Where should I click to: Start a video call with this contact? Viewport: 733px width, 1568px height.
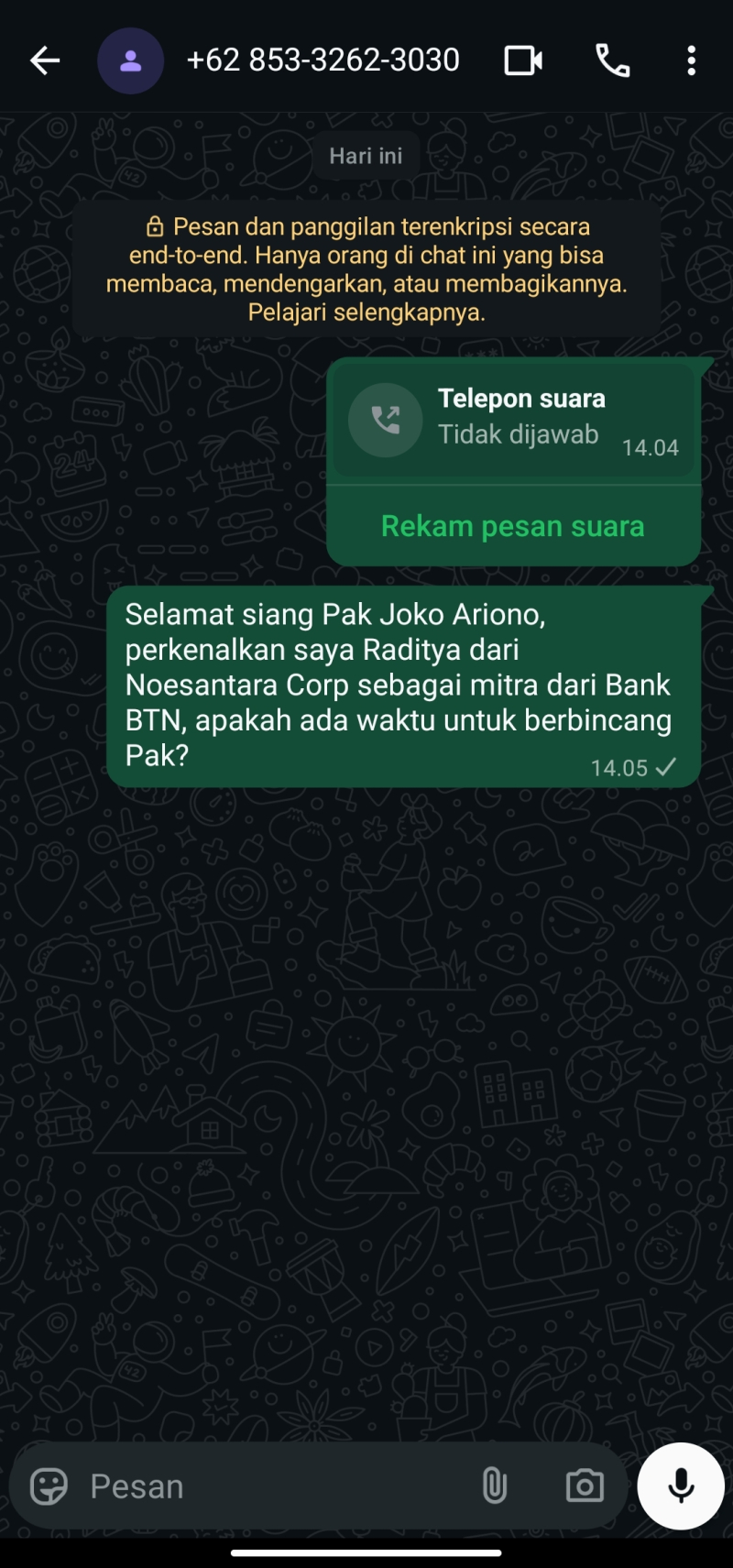pos(522,60)
